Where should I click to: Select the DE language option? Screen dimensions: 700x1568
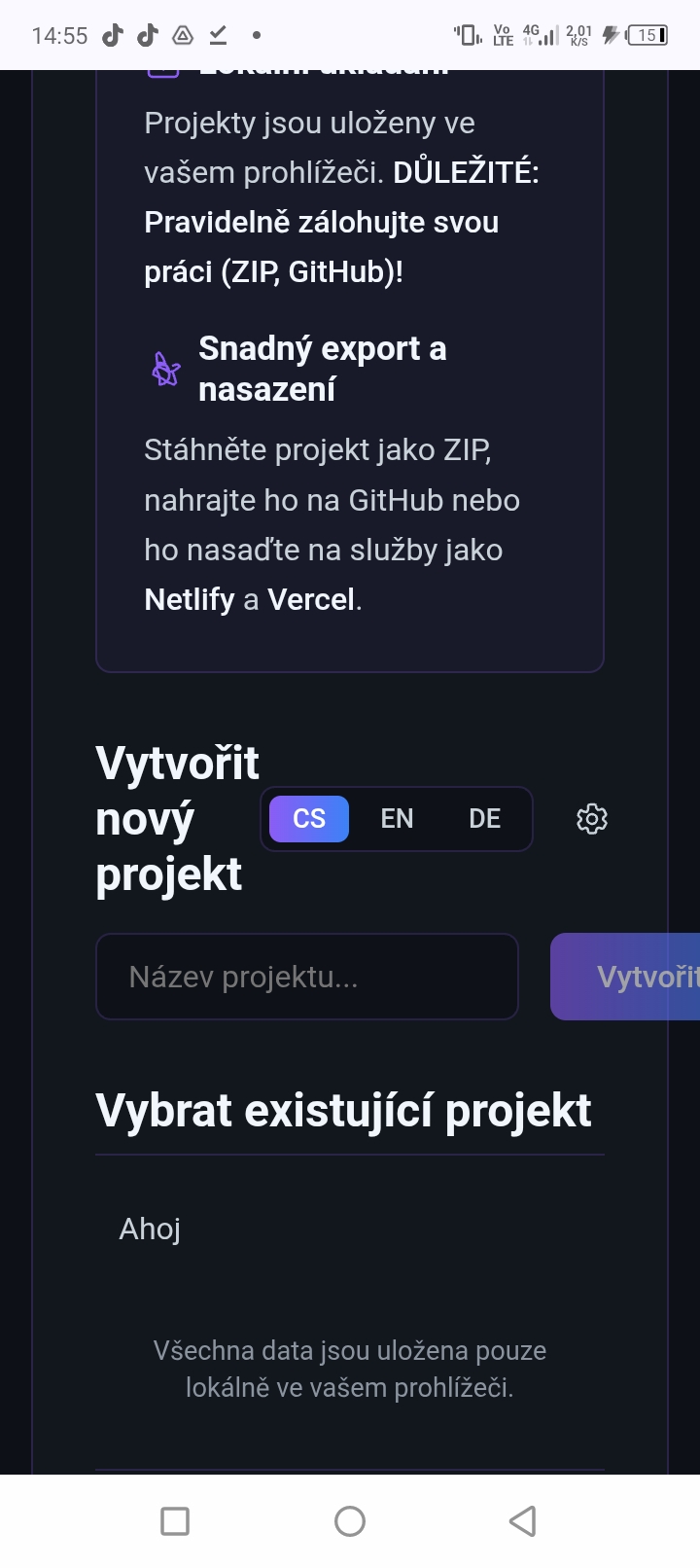484,819
